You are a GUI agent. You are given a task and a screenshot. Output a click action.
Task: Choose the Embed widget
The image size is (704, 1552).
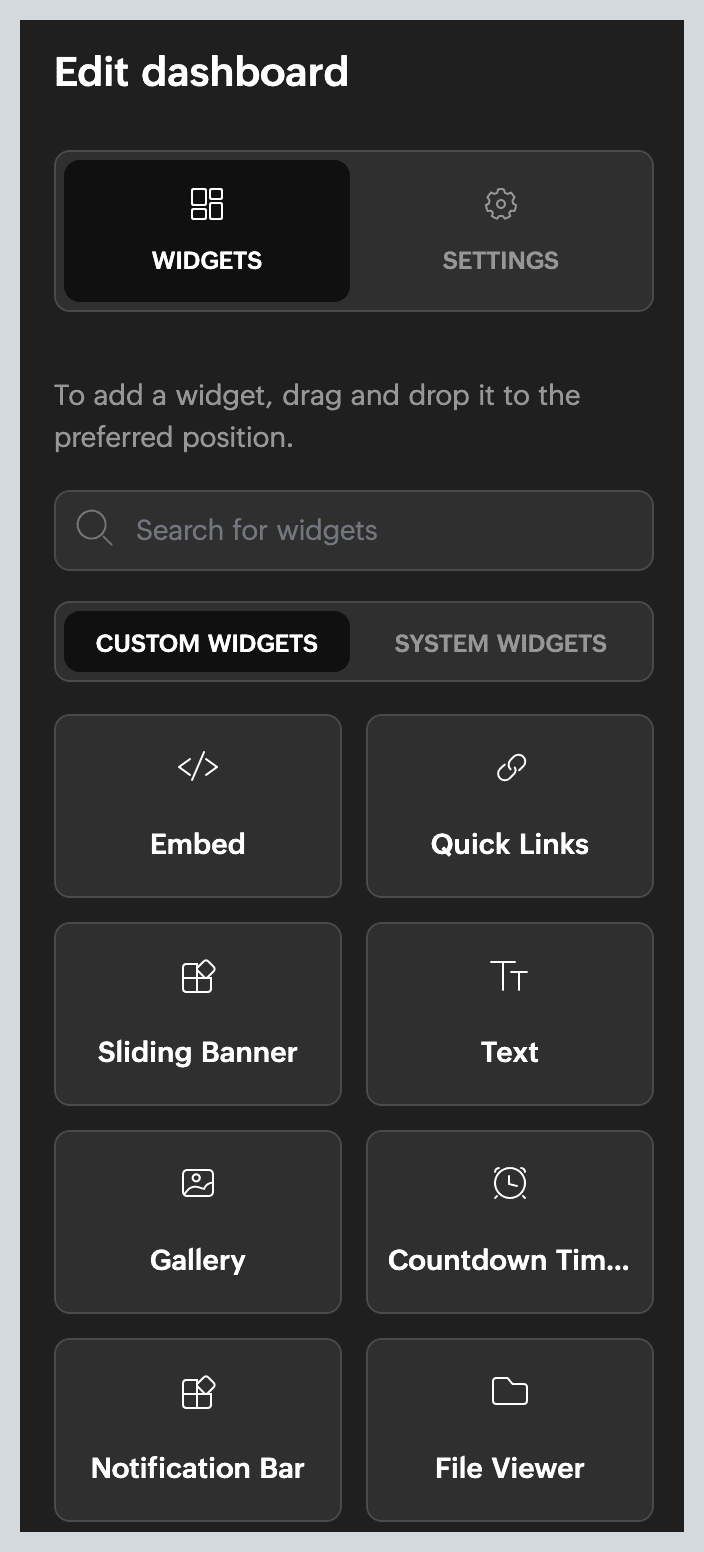198,806
